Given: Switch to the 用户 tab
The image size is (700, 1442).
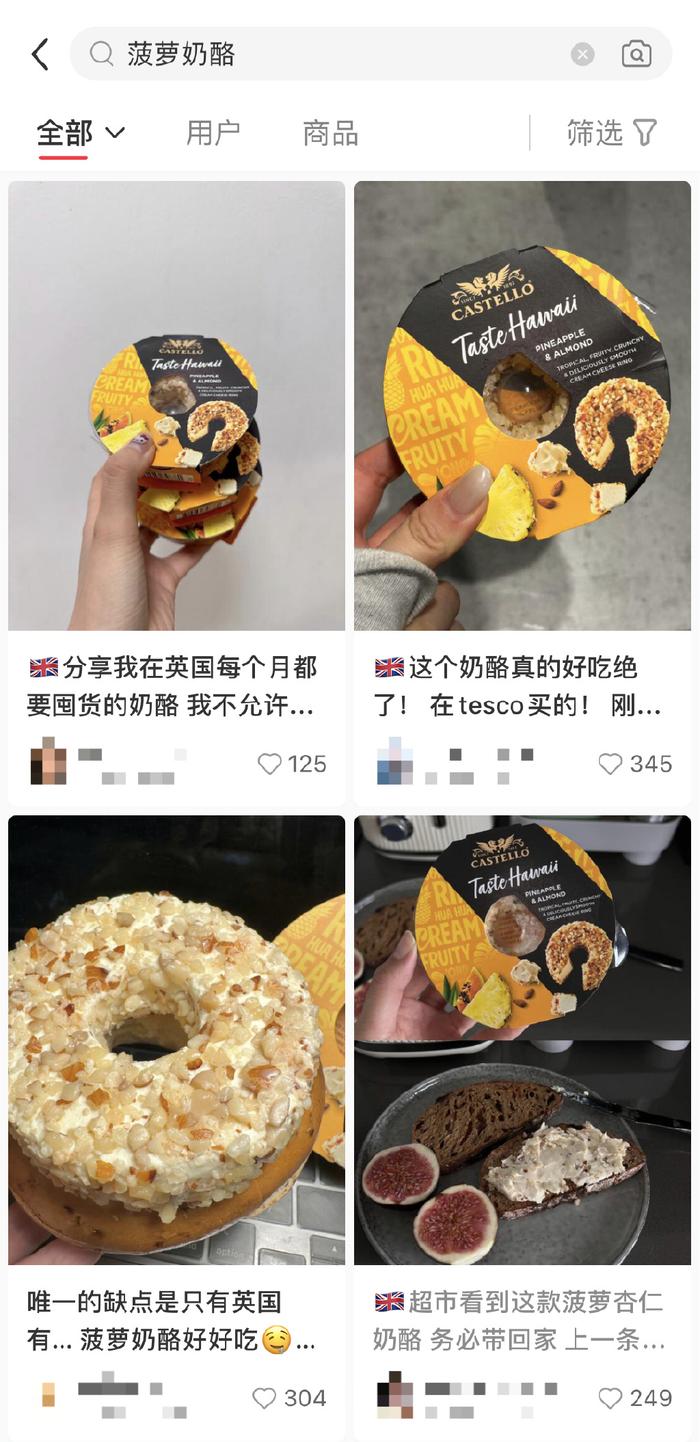Looking at the screenshot, I should [213, 133].
